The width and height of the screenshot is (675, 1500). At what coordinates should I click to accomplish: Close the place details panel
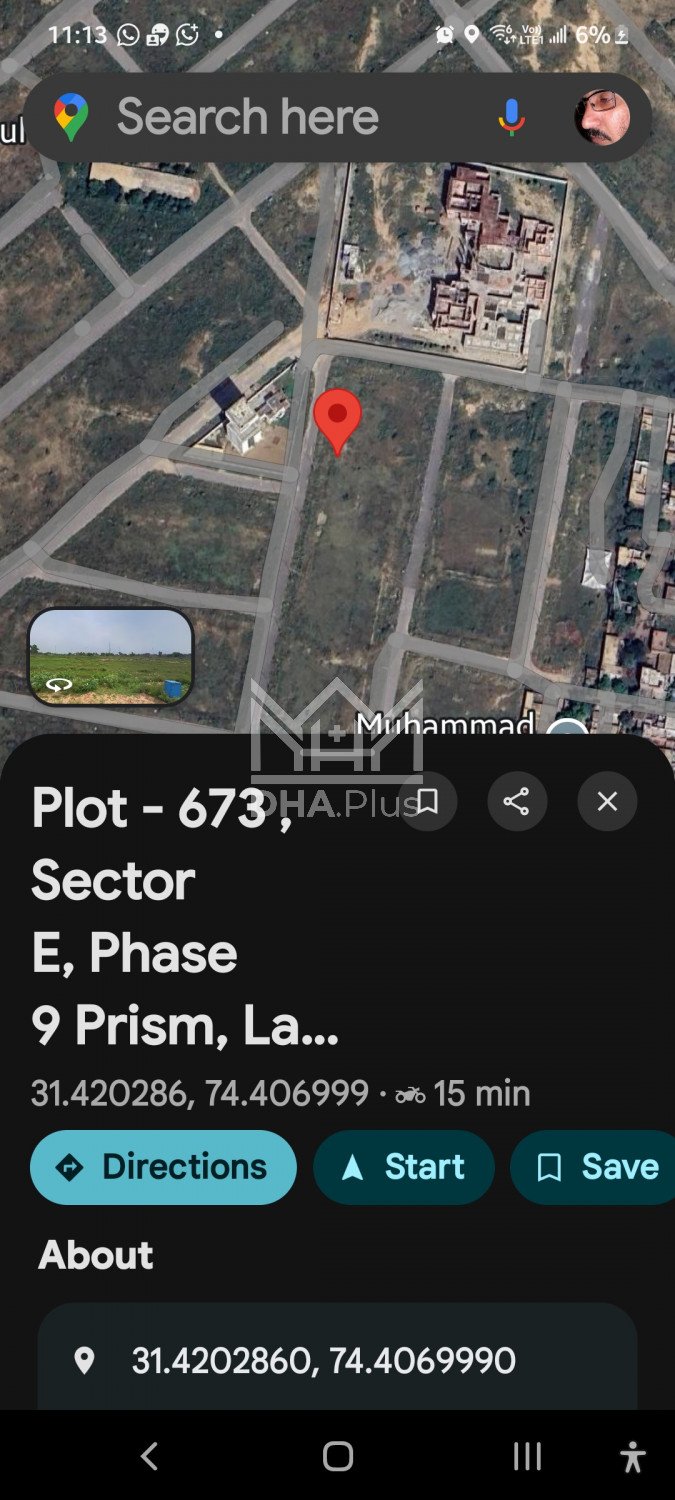click(607, 801)
